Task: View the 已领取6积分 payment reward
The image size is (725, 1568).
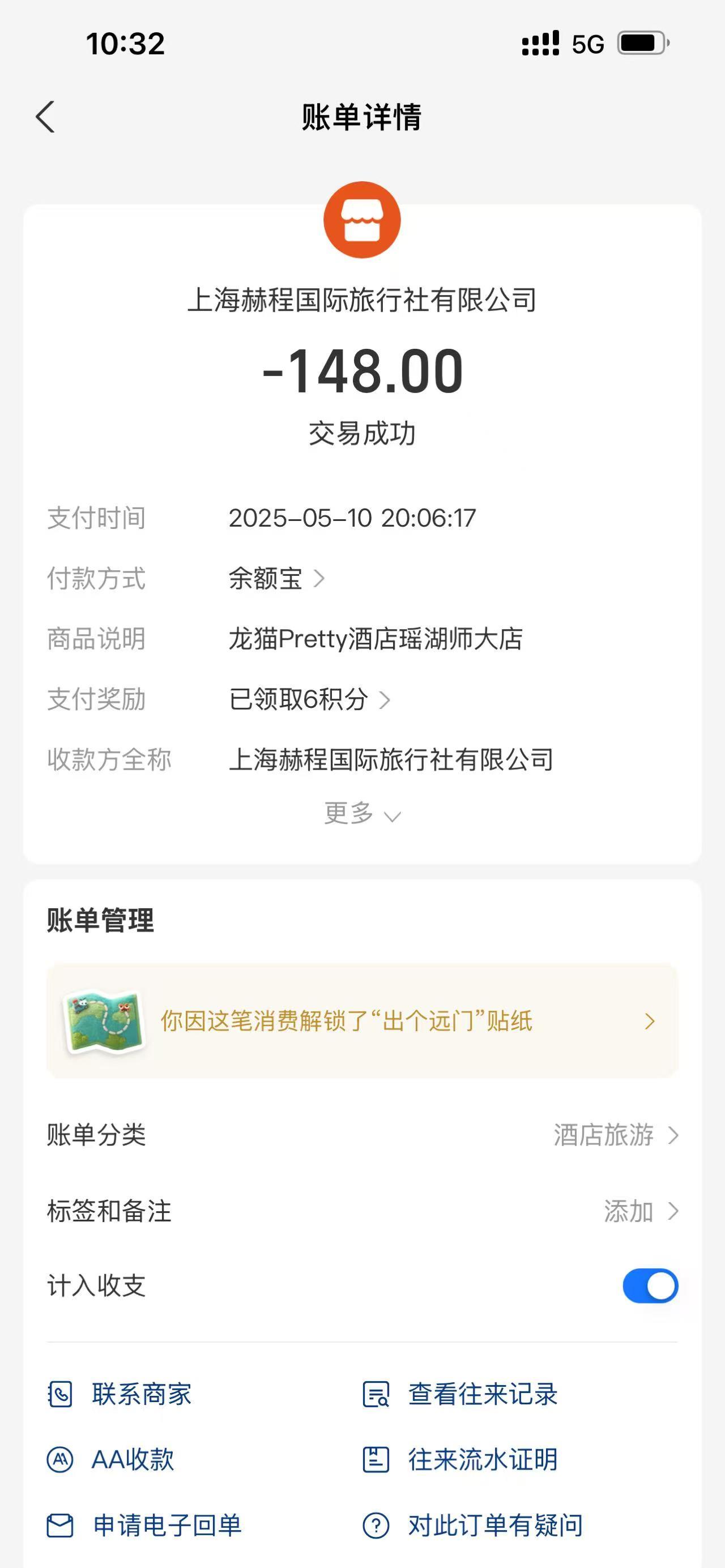Action: coord(309,699)
